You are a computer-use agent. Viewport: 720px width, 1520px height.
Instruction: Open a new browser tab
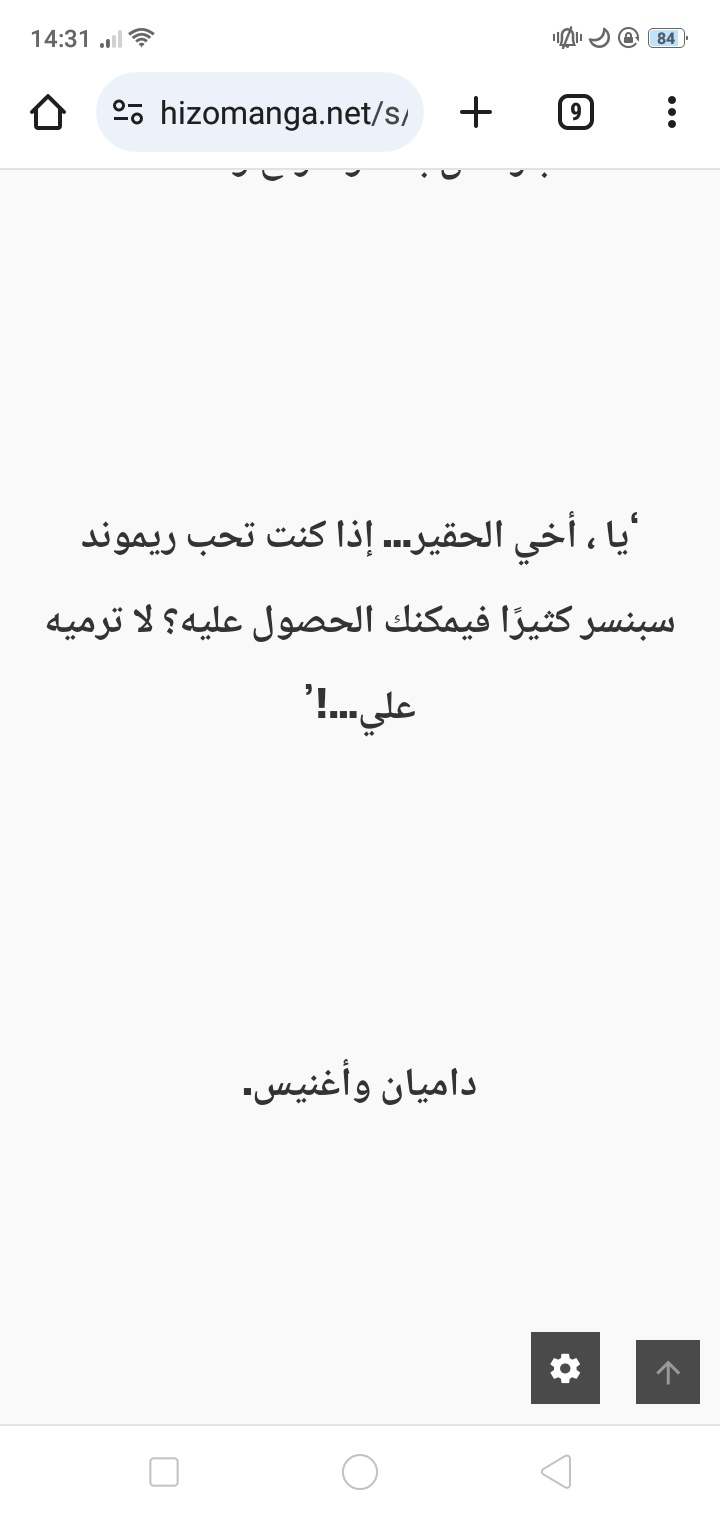[x=476, y=112]
